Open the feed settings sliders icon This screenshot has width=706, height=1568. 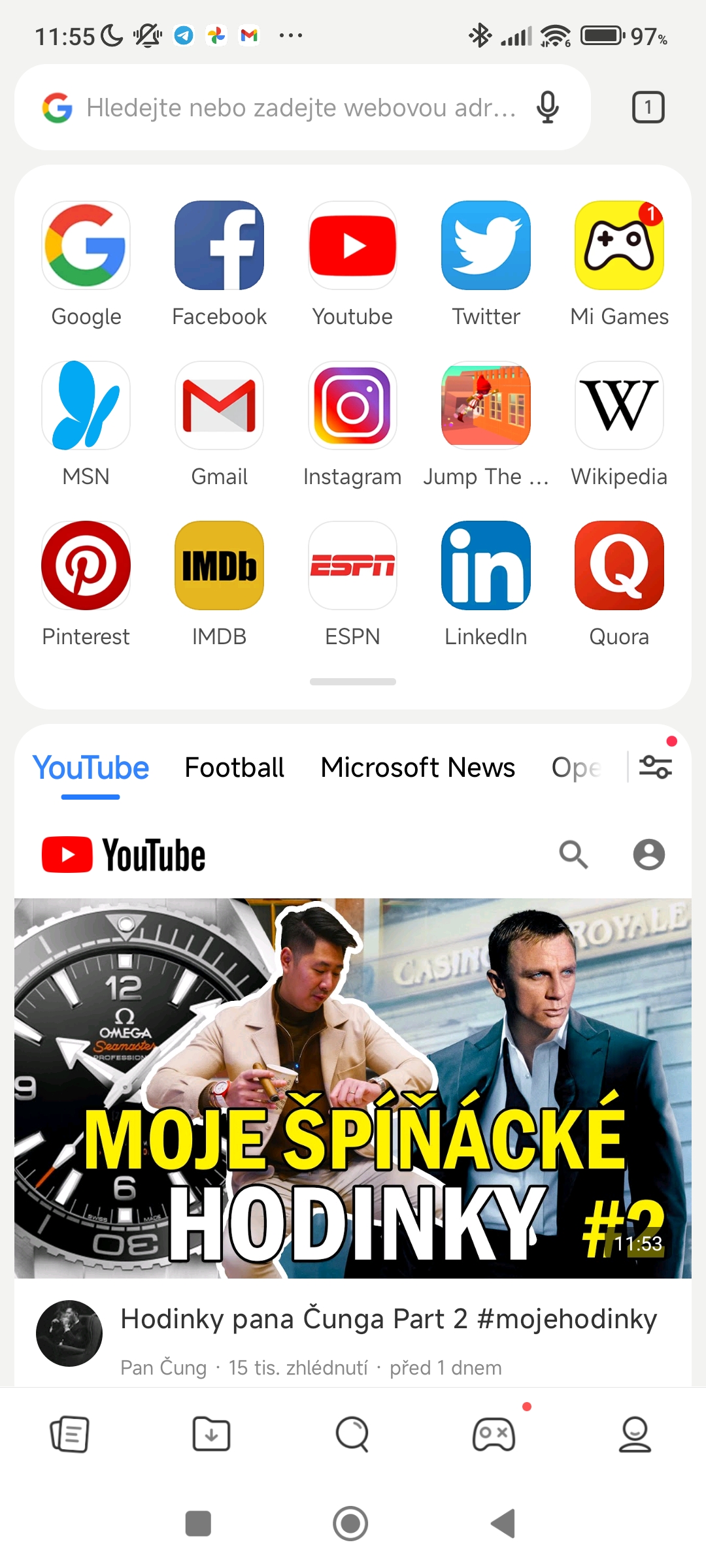[655, 767]
